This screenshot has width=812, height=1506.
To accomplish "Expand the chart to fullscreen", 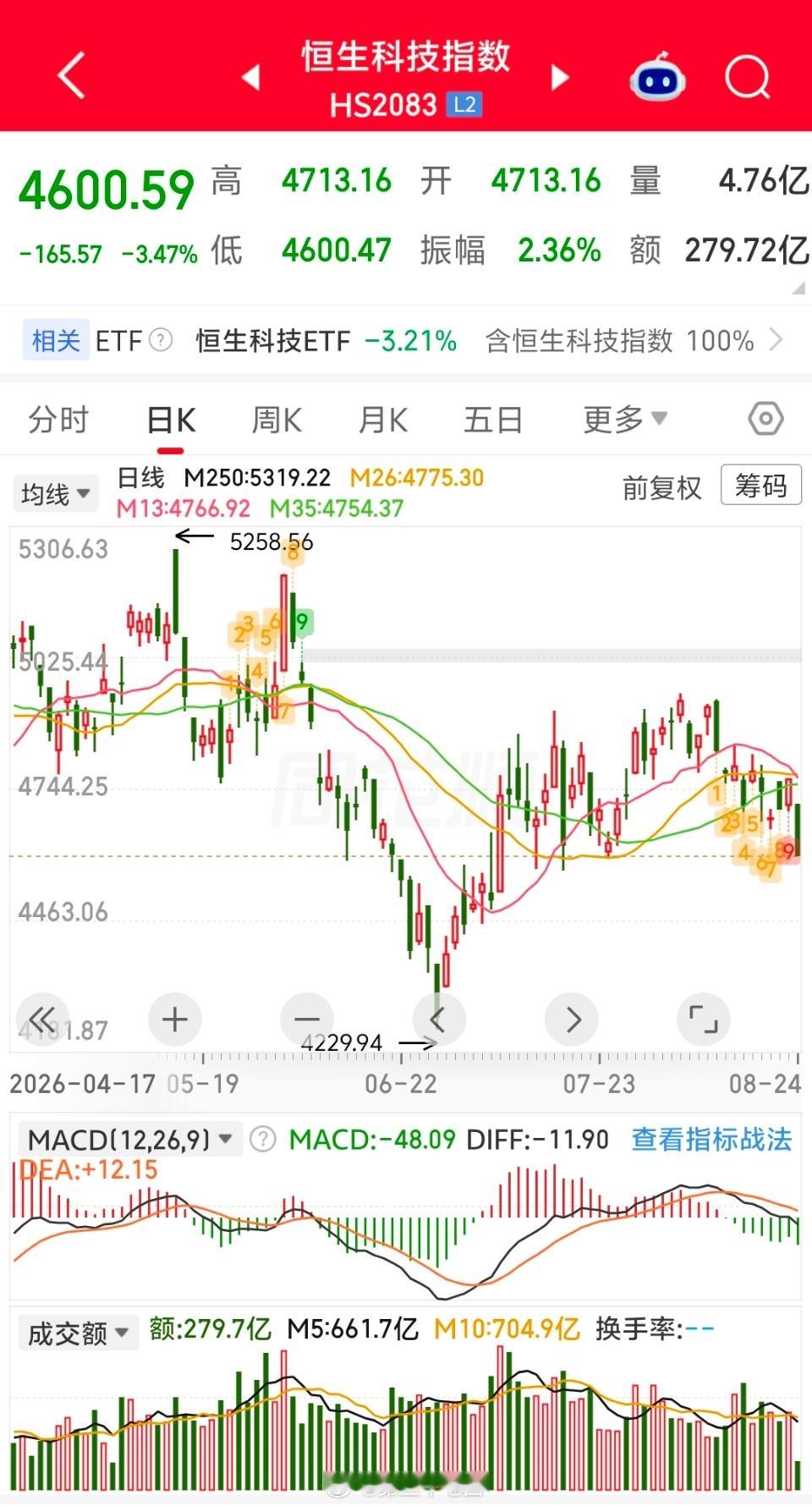I will [704, 1020].
